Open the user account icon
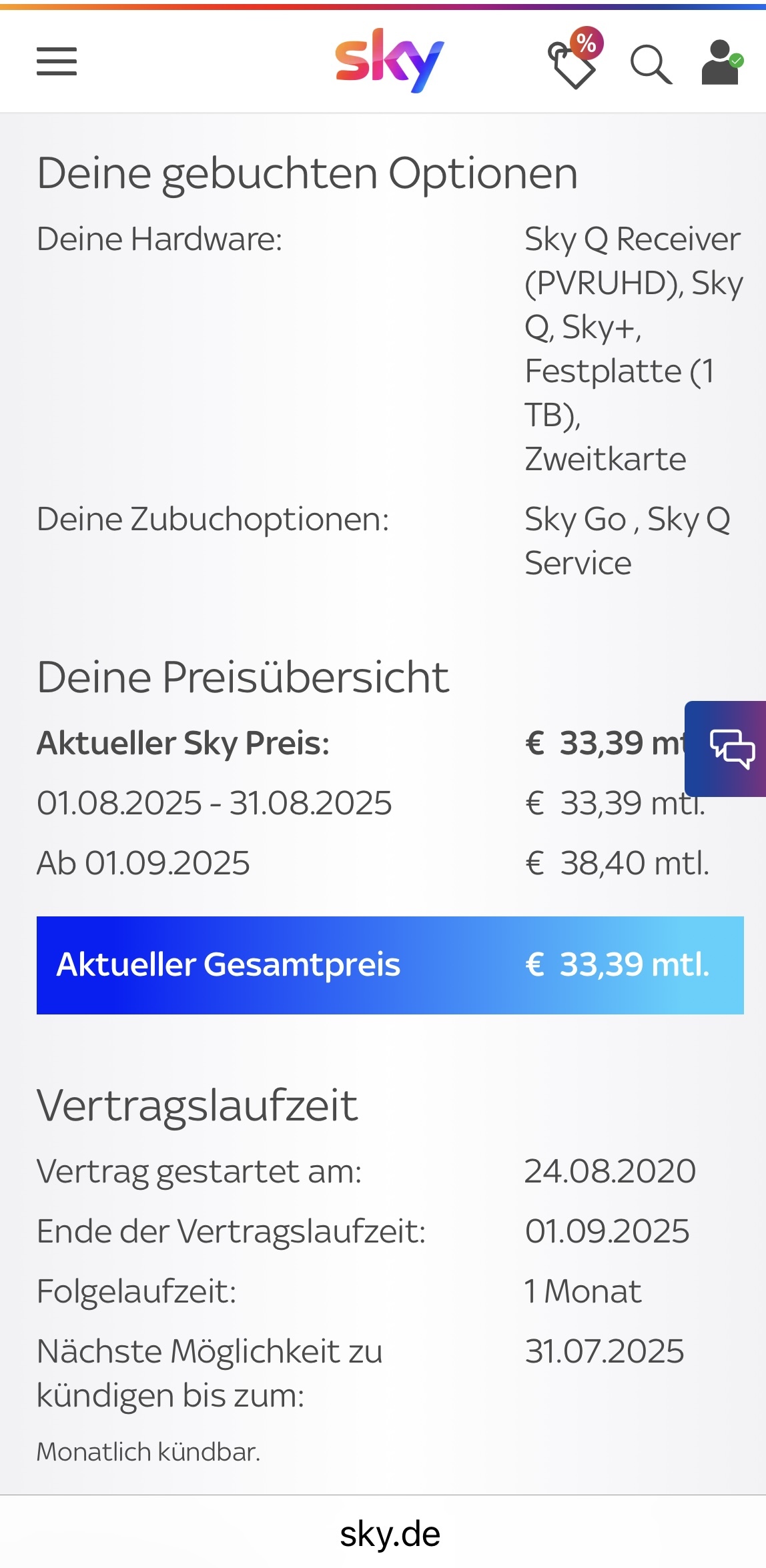This screenshot has width=766, height=1568. click(722, 62)
